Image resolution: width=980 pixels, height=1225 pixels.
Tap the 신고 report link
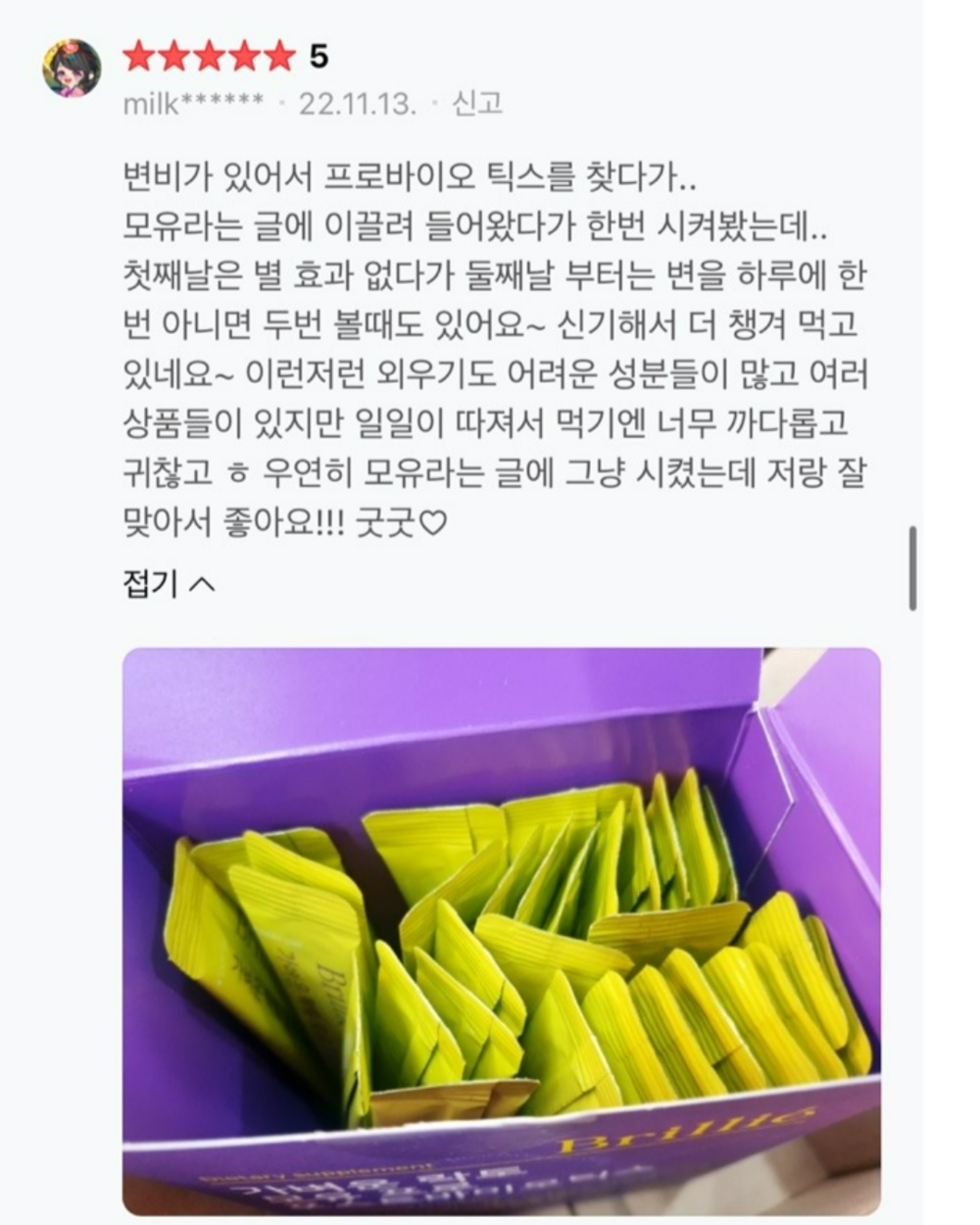click(476, 103)
